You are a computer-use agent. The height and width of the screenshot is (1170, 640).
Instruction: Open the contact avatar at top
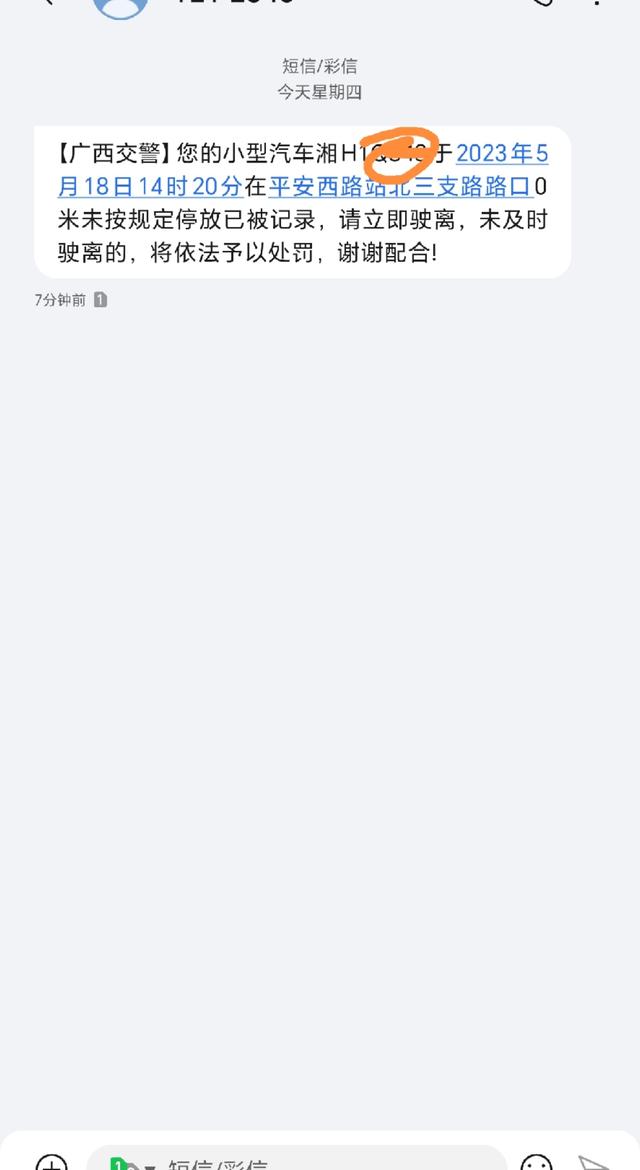120,8
